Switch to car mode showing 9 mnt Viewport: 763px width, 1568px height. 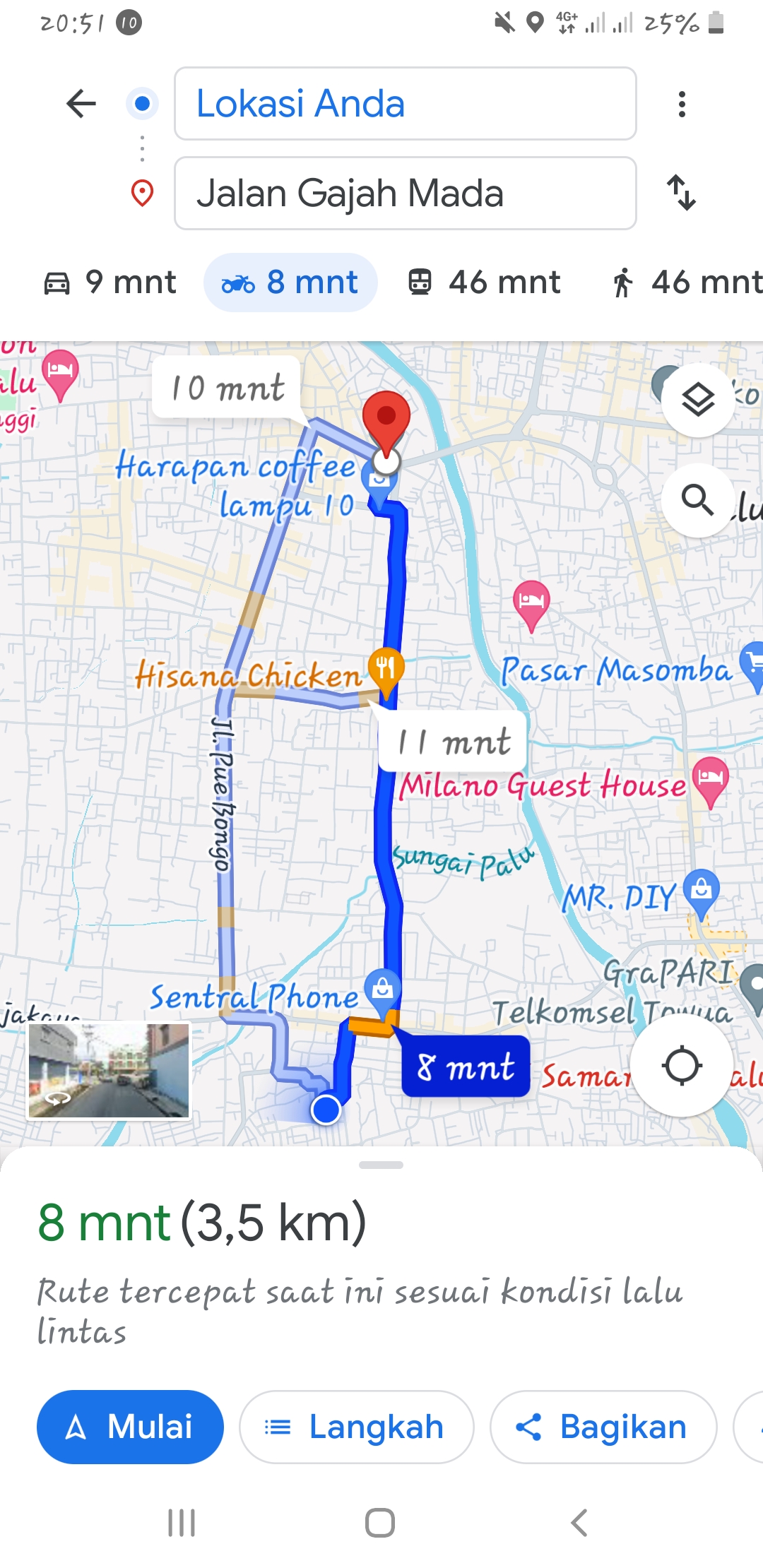[x=110, y=283]
